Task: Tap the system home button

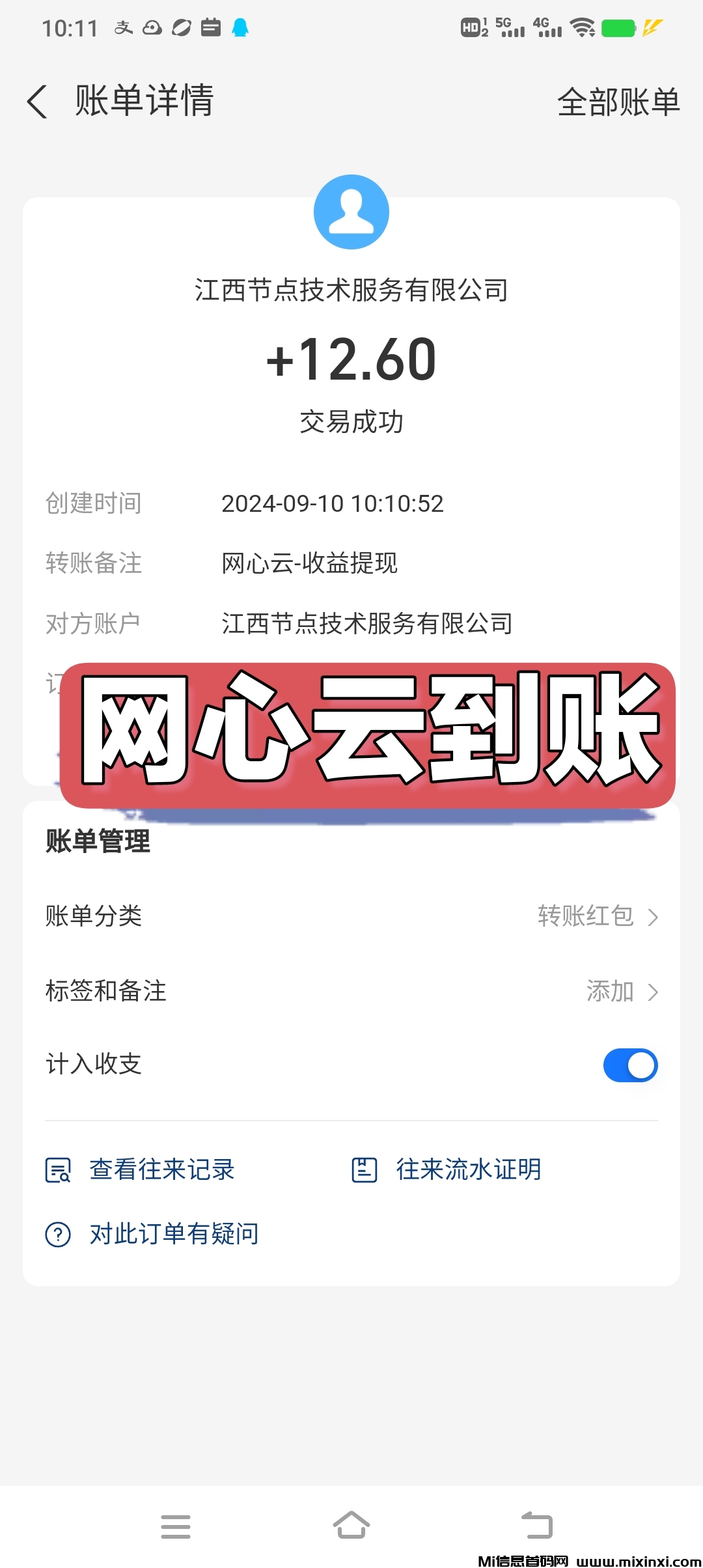Action: click(x=351, y=1526)
